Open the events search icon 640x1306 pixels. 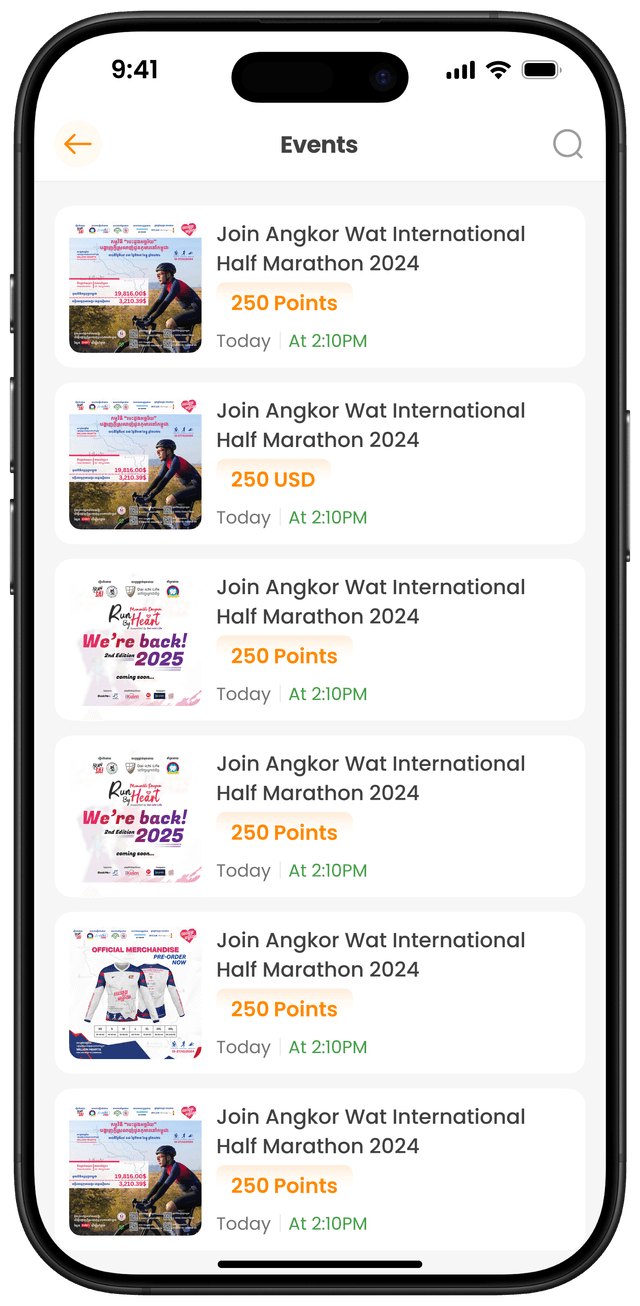click(x=567, y=145)
